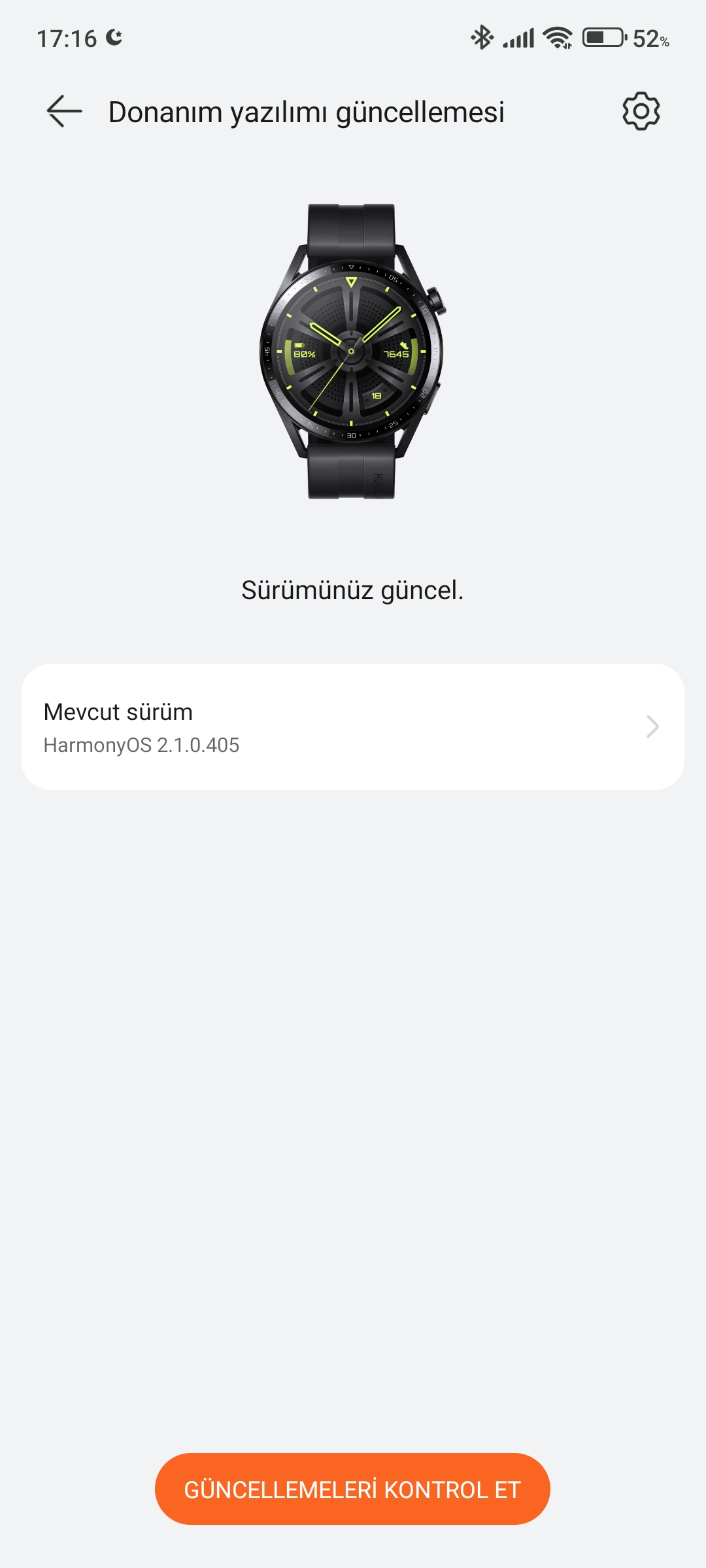Tap GÜNCELLEMELERİ KONTROL ET button

click(352, 1489)
